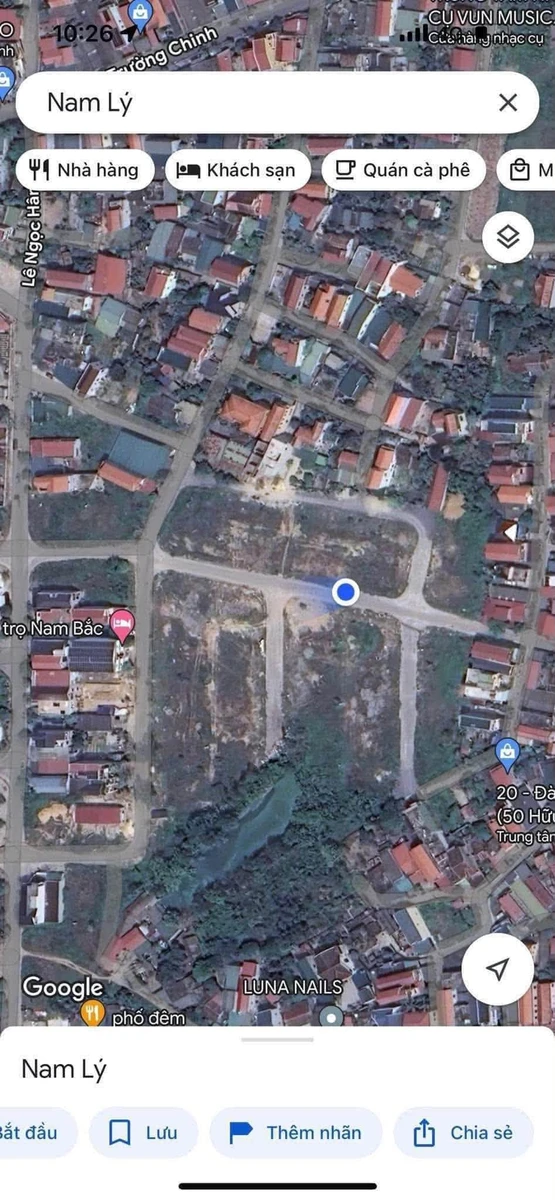
Task: Open the LUNA NAILS map marker
Action: (329, 1015)
